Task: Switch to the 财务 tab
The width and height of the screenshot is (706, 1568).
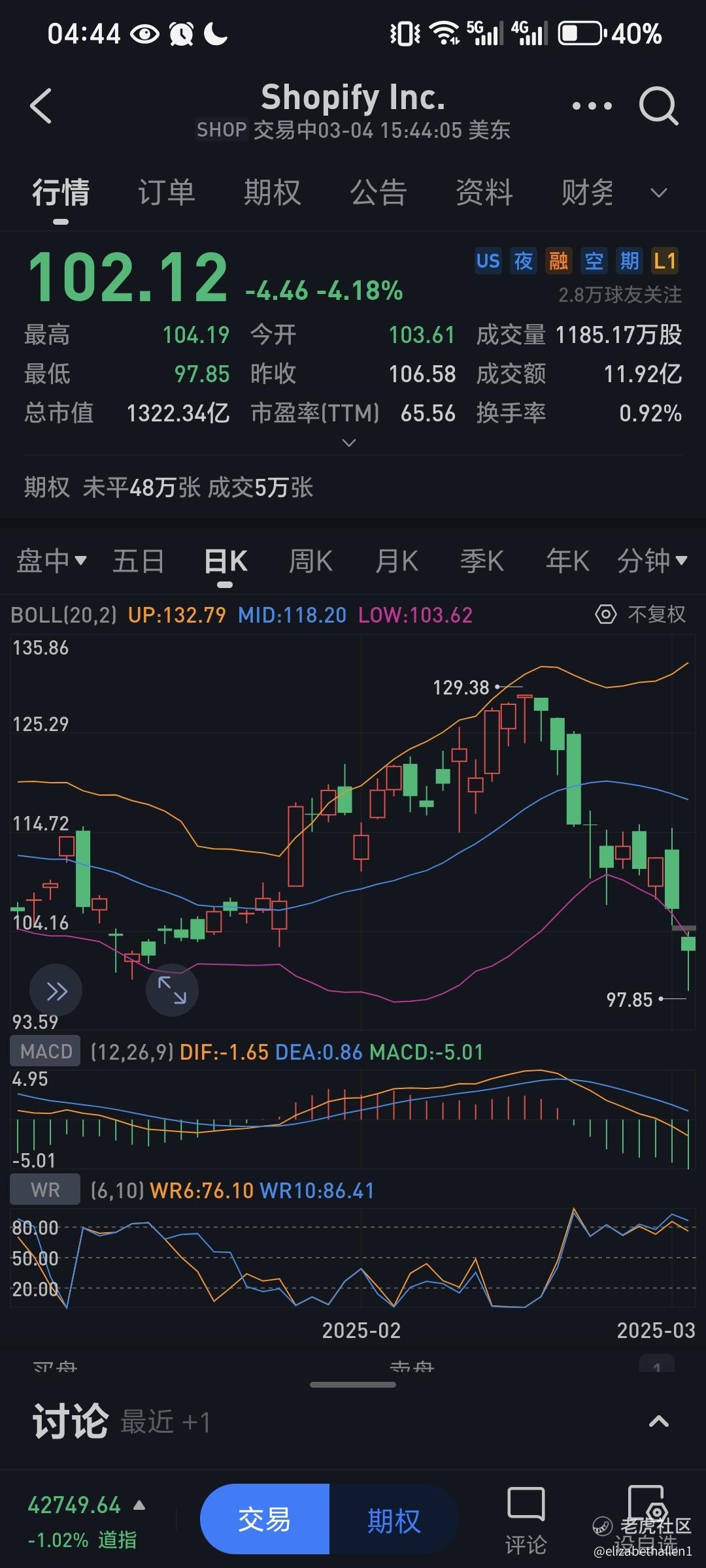Action: click(x=588, y=193)
